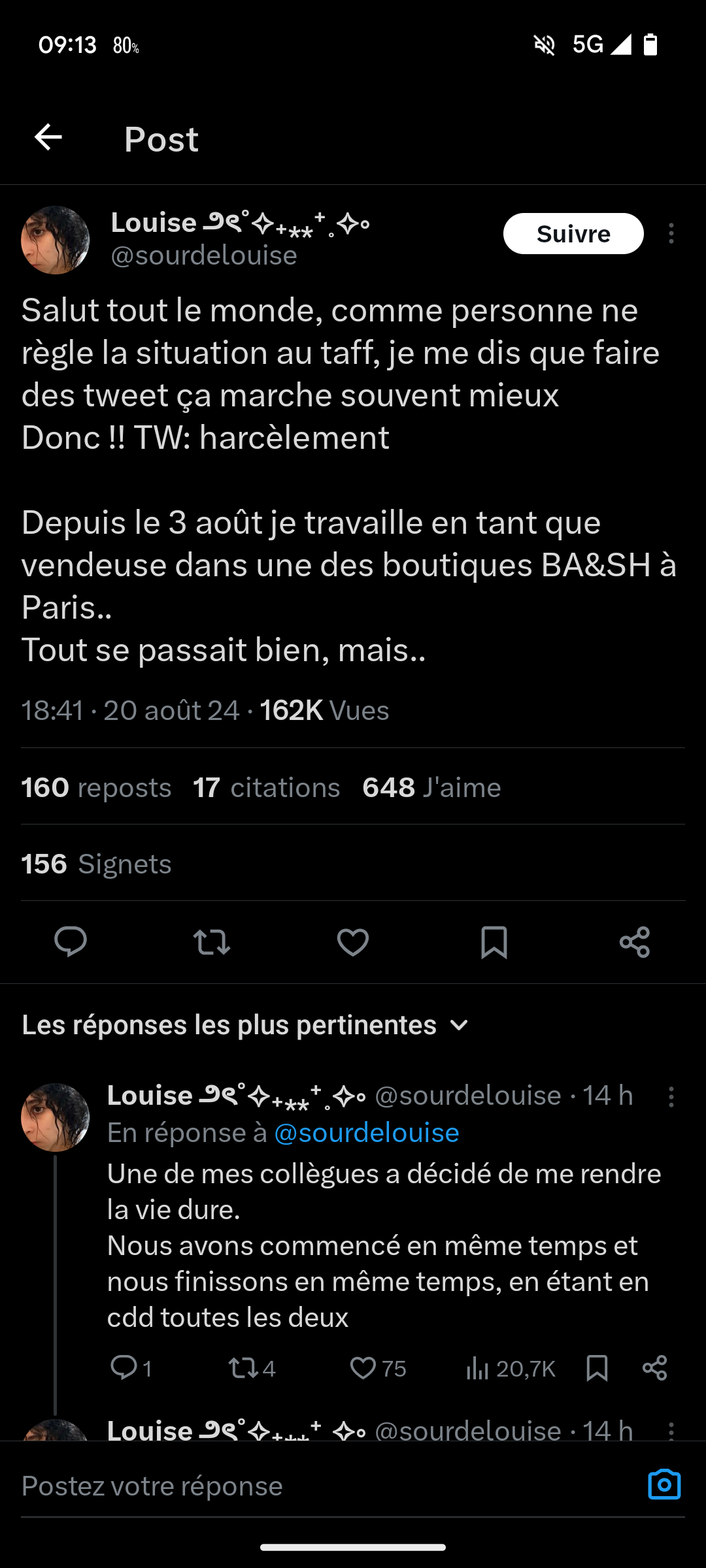Tap the "Postez votre réponse" field
Image resolution: width=706 pixels, height=1568 pixels.
point(314,1486)
